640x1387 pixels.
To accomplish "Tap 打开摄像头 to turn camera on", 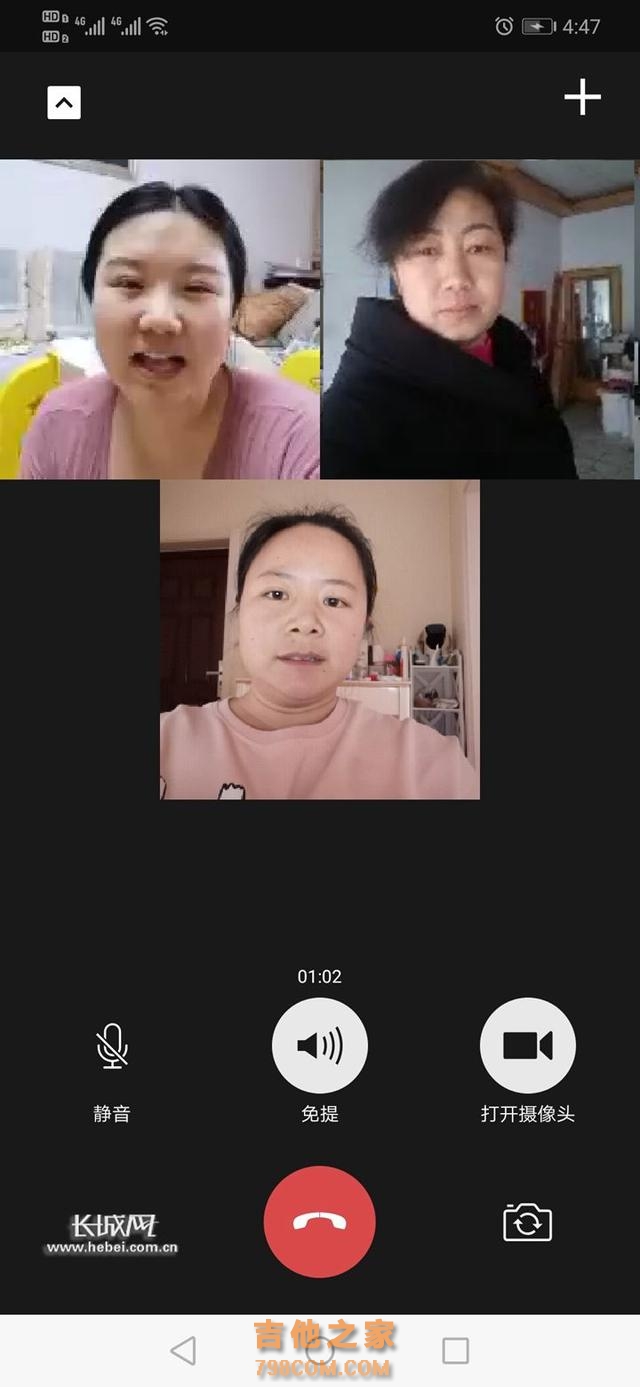I will point(527,1046).
